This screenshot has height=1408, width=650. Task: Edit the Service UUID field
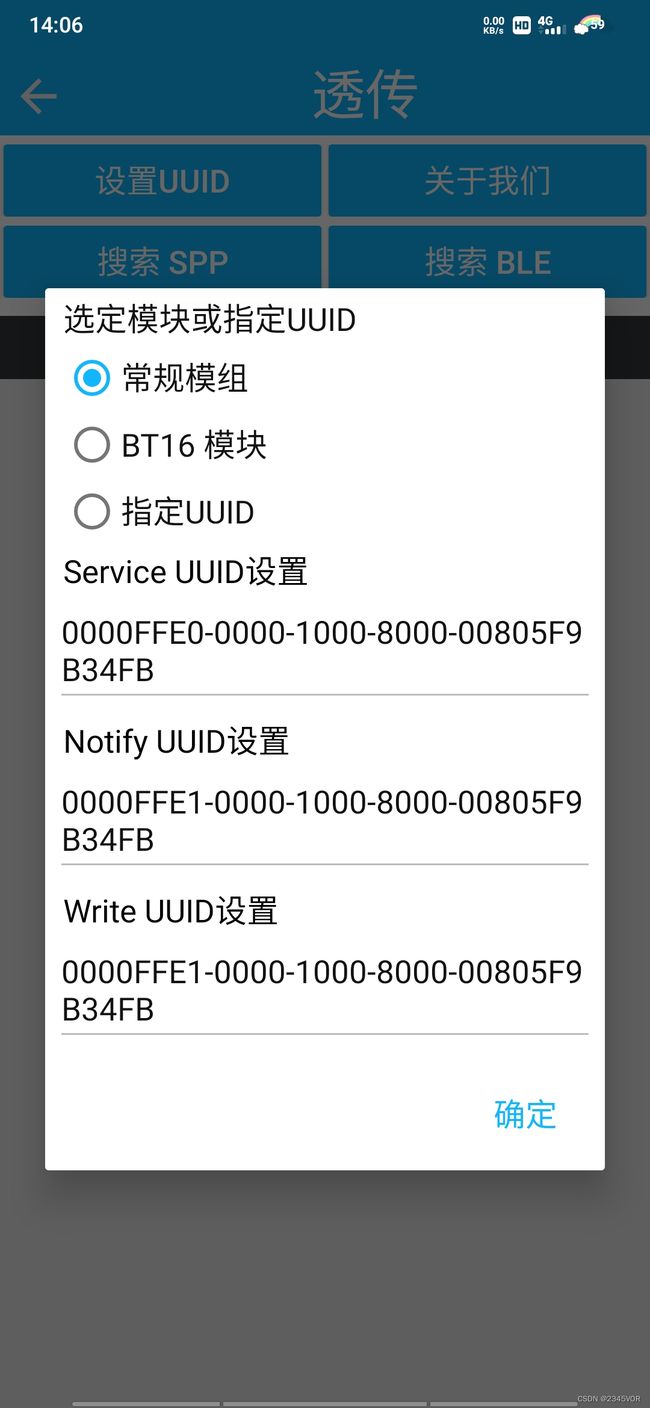point(324,653)
